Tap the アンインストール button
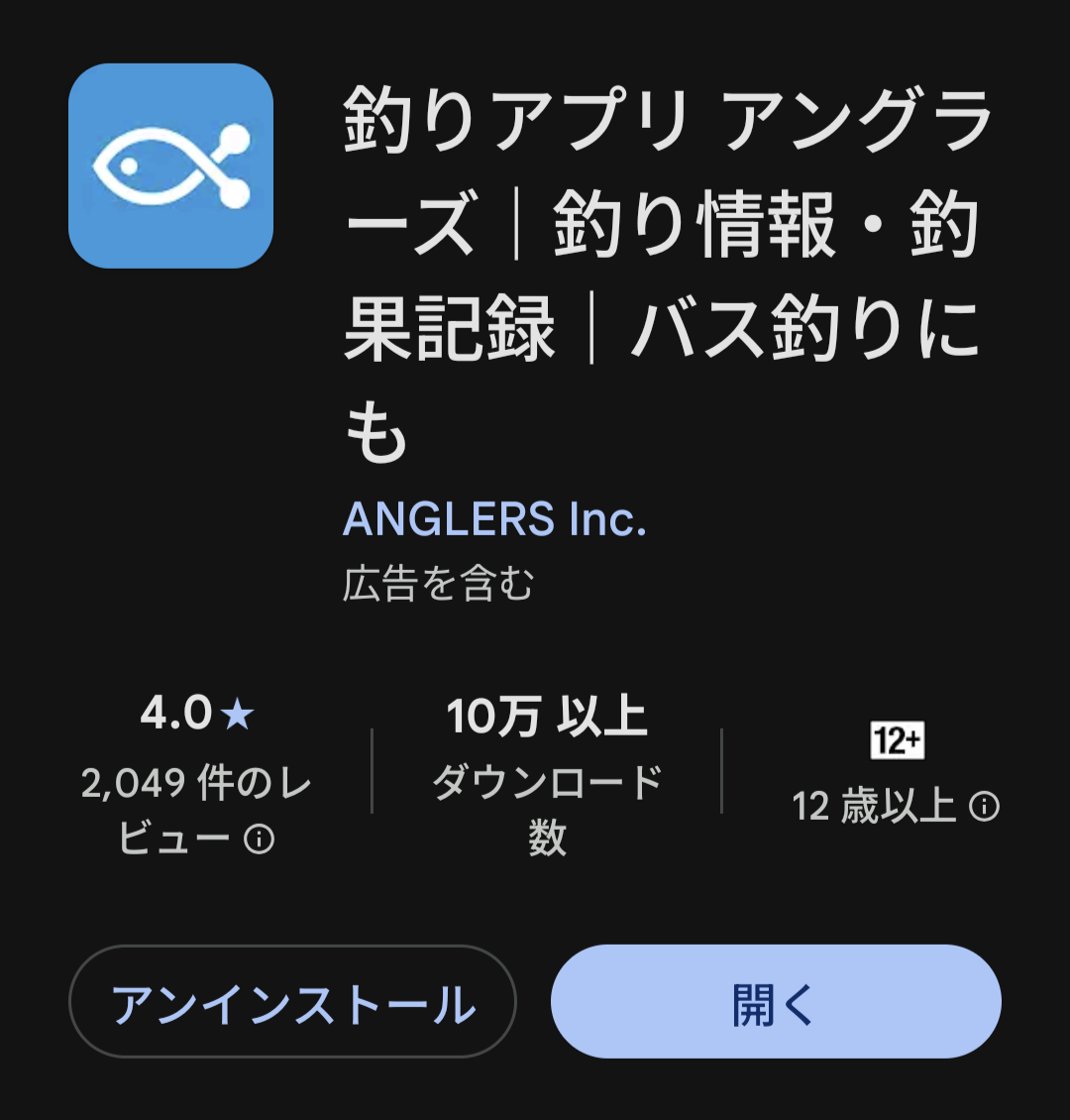The image size is (1070, 1120). coord(292,1002)
